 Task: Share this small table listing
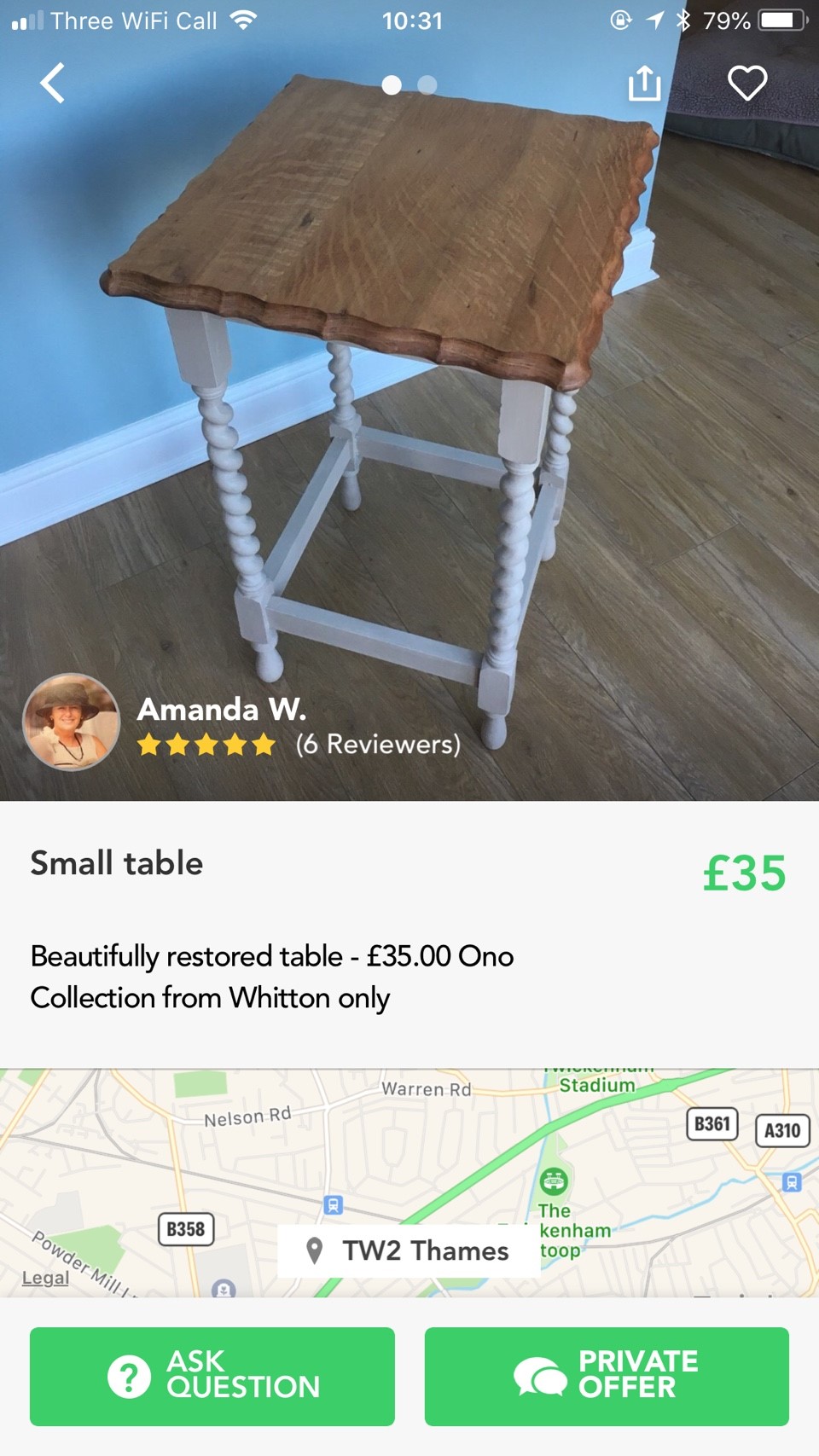pyautogui.click(x=644, y=84)
